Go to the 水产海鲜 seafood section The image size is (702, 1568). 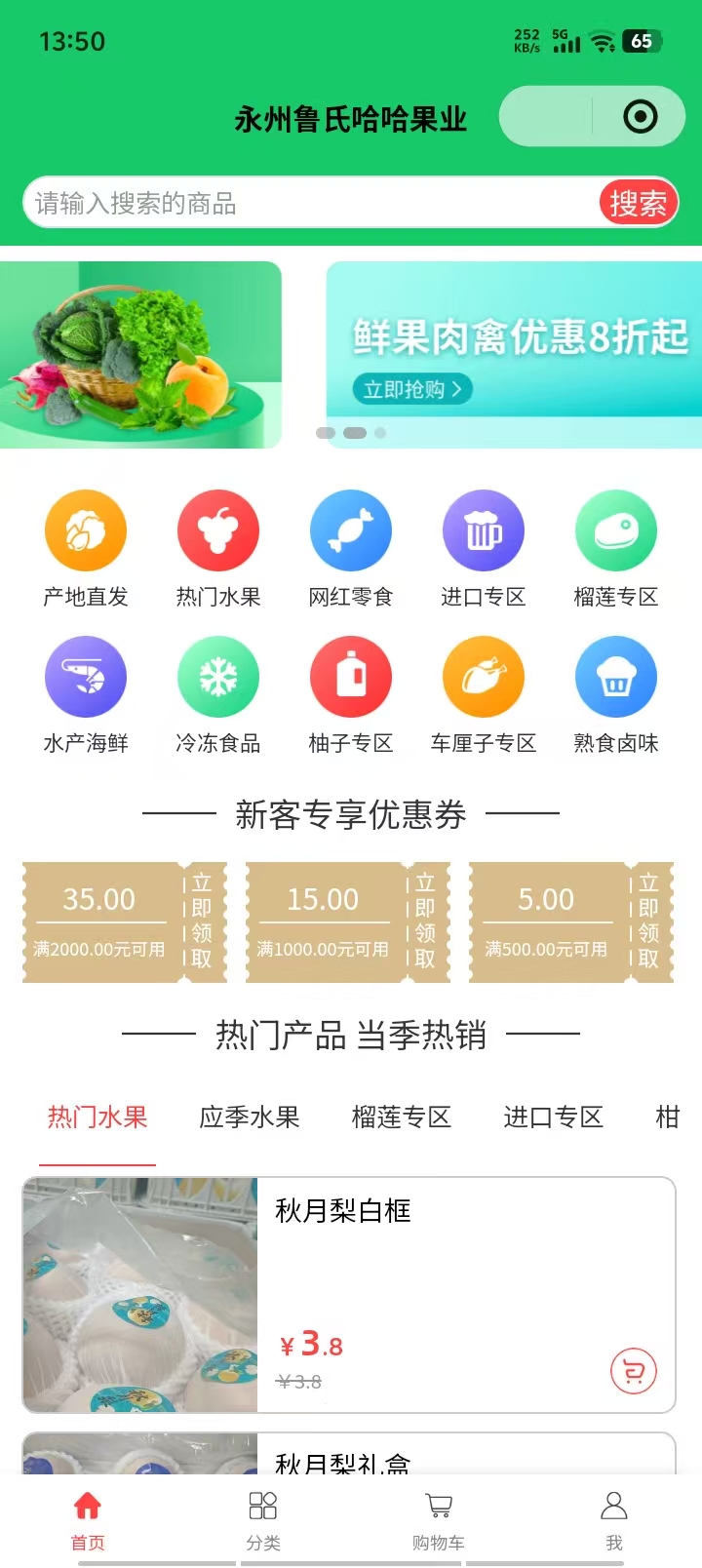coord(86,678)
